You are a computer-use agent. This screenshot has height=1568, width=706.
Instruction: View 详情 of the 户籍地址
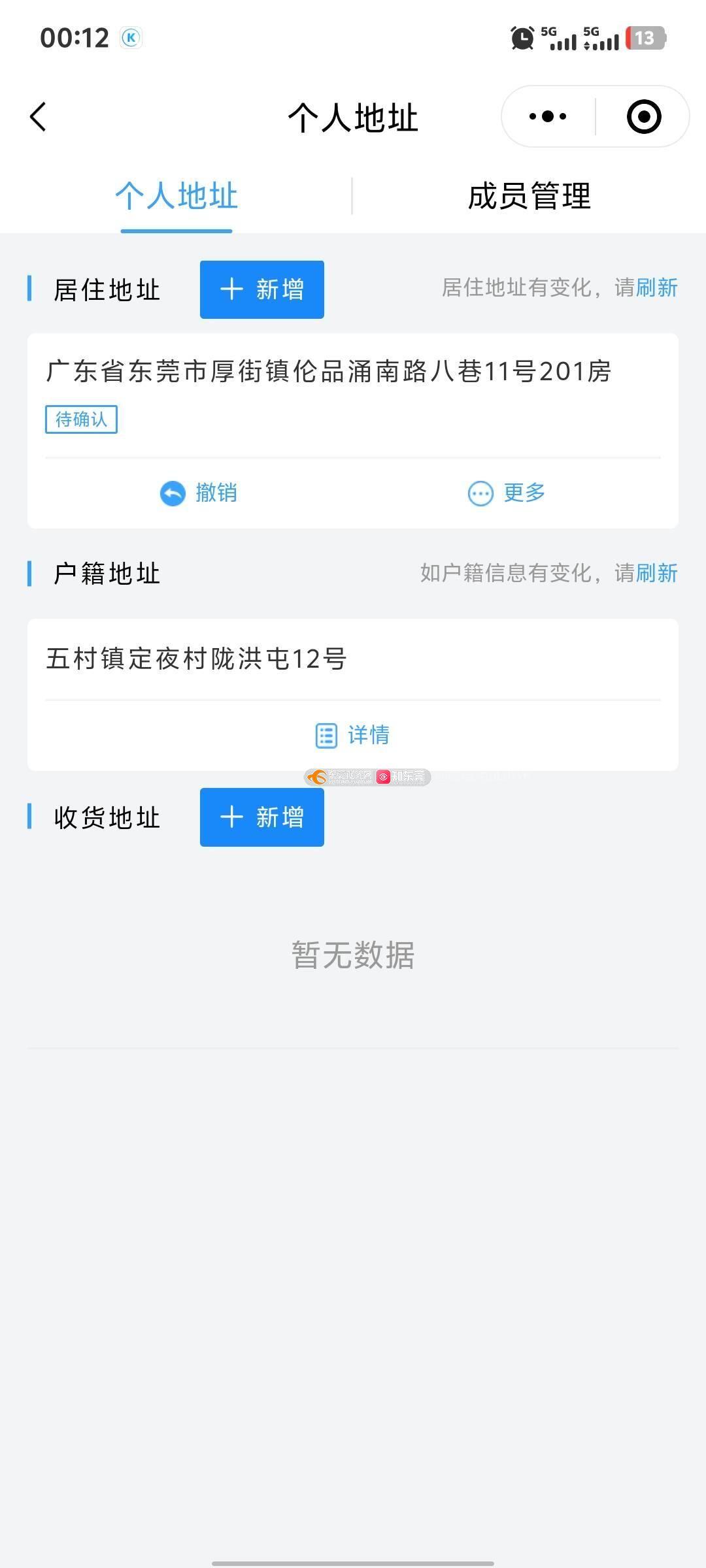[353, 735]
